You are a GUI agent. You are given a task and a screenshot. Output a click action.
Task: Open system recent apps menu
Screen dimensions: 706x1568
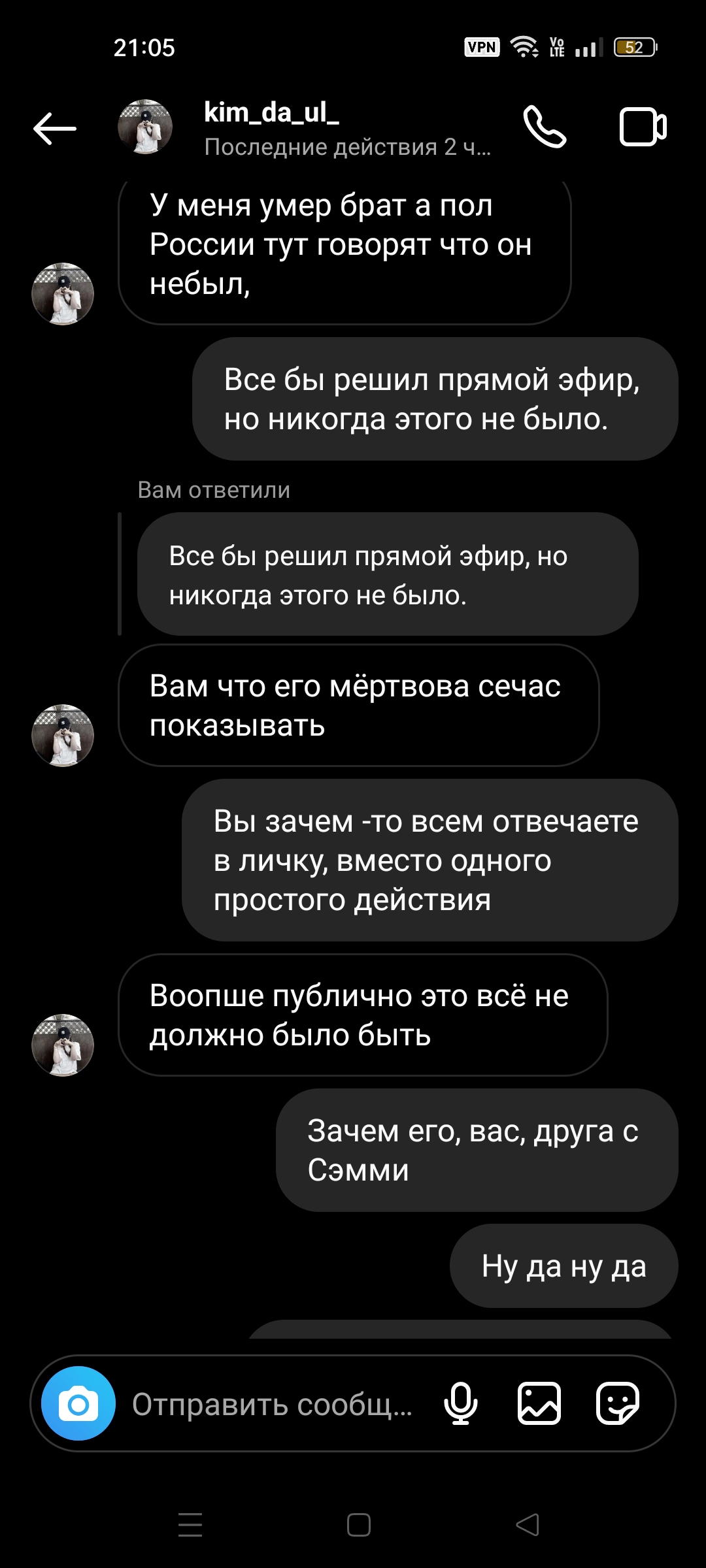point(190,1525)
